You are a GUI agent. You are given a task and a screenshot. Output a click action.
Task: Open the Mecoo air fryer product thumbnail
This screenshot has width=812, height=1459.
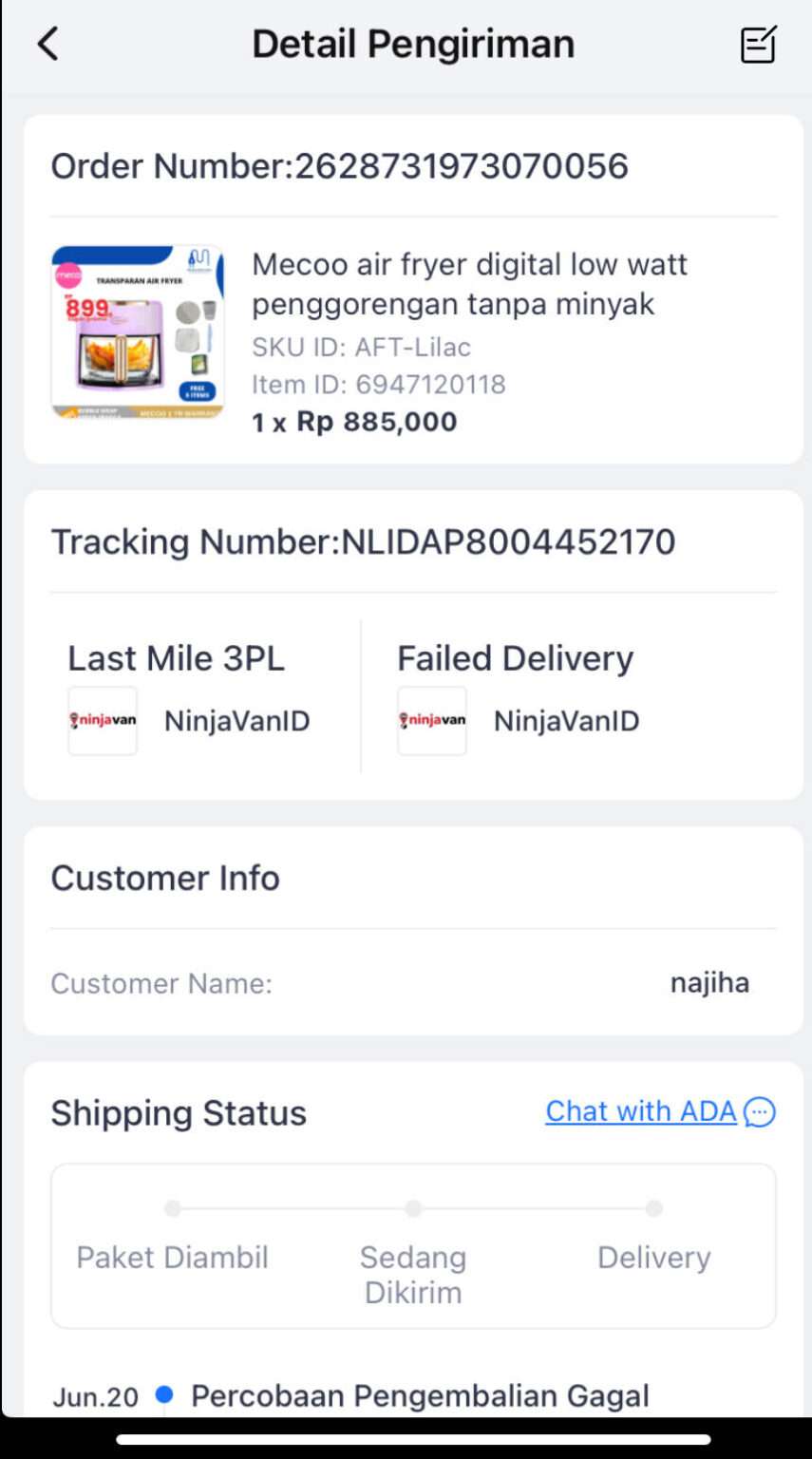tap(138, 332)
